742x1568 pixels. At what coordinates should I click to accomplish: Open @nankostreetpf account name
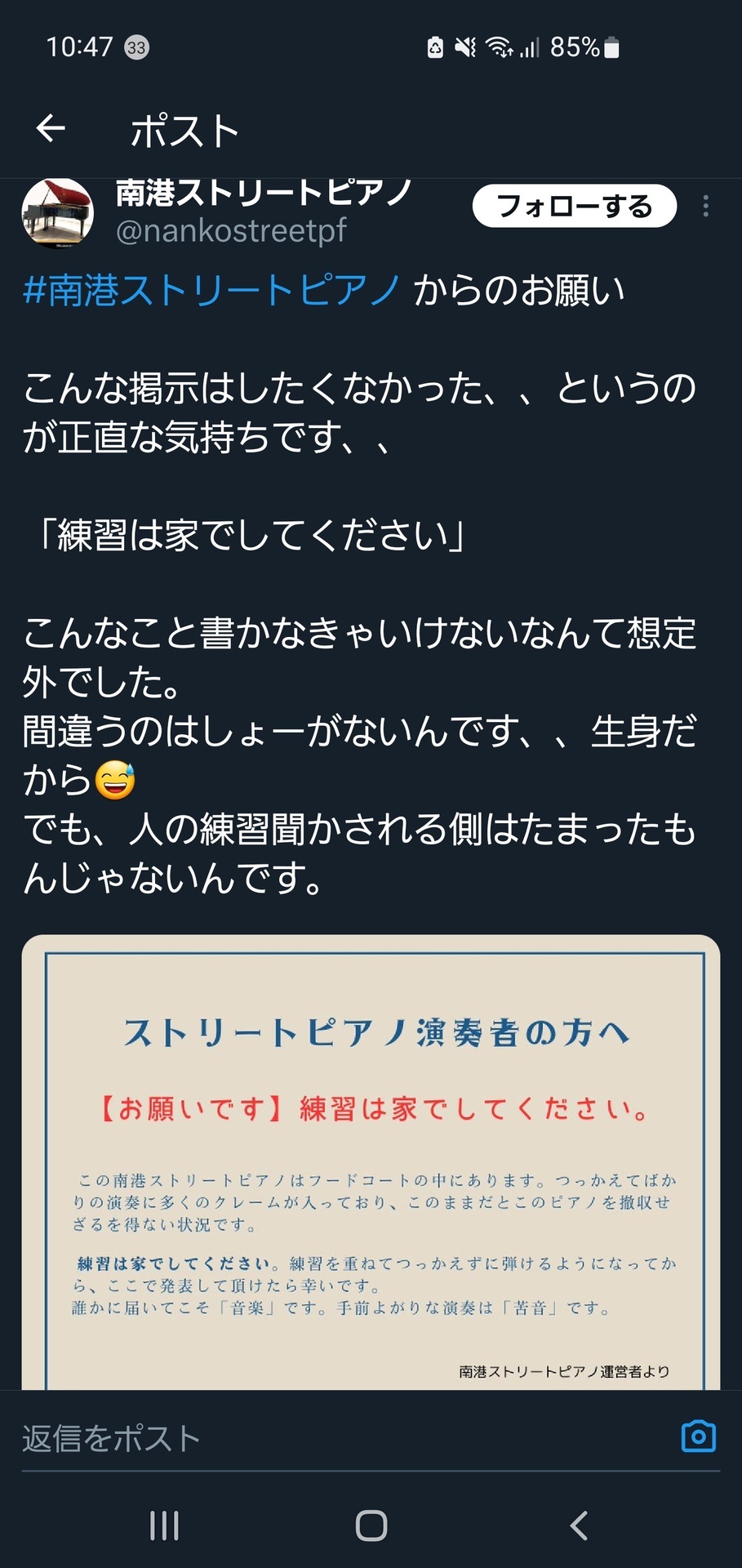coord(232,231)
